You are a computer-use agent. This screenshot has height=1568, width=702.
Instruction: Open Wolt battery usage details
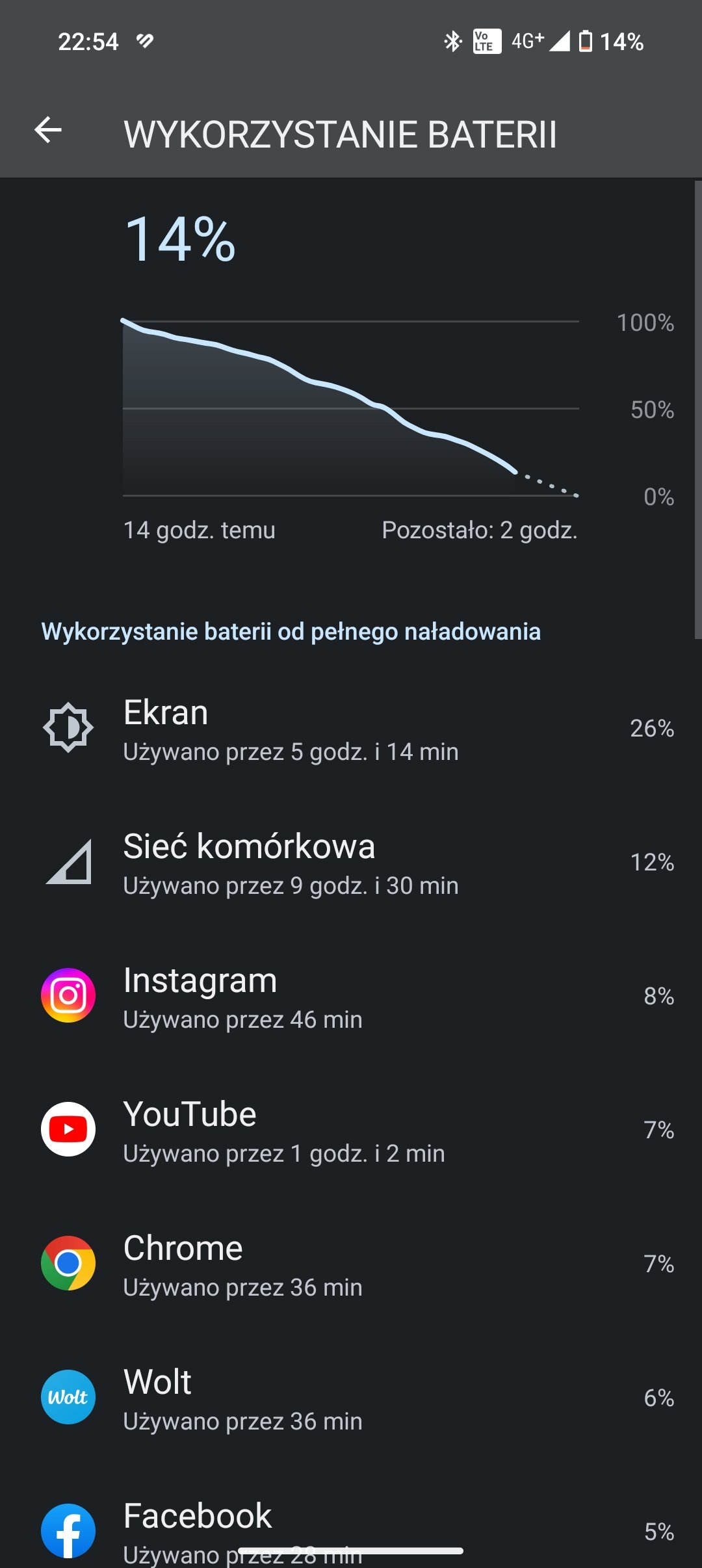point(351,1398)
